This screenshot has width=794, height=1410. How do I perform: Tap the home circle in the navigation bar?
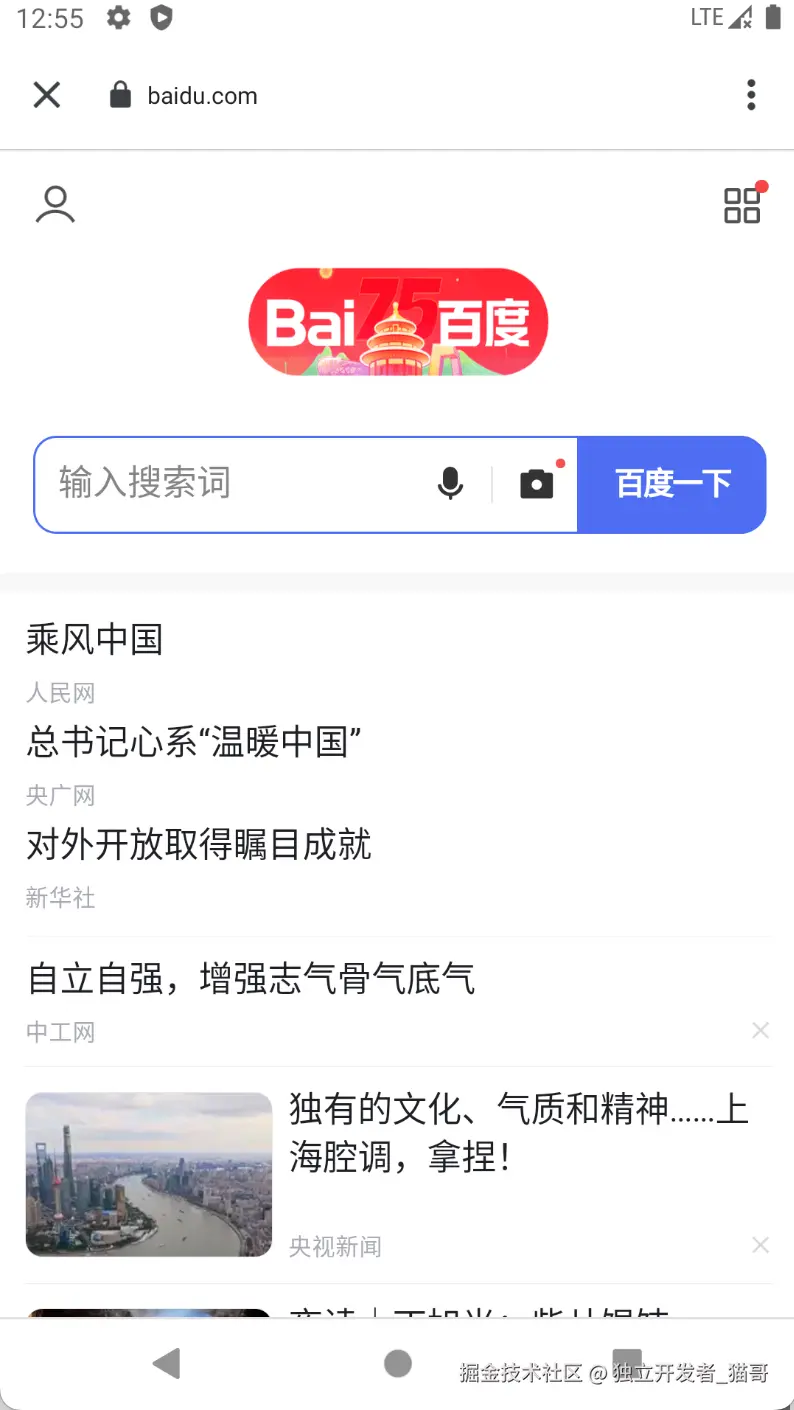pyautogui.click(x=397, y=1362)
